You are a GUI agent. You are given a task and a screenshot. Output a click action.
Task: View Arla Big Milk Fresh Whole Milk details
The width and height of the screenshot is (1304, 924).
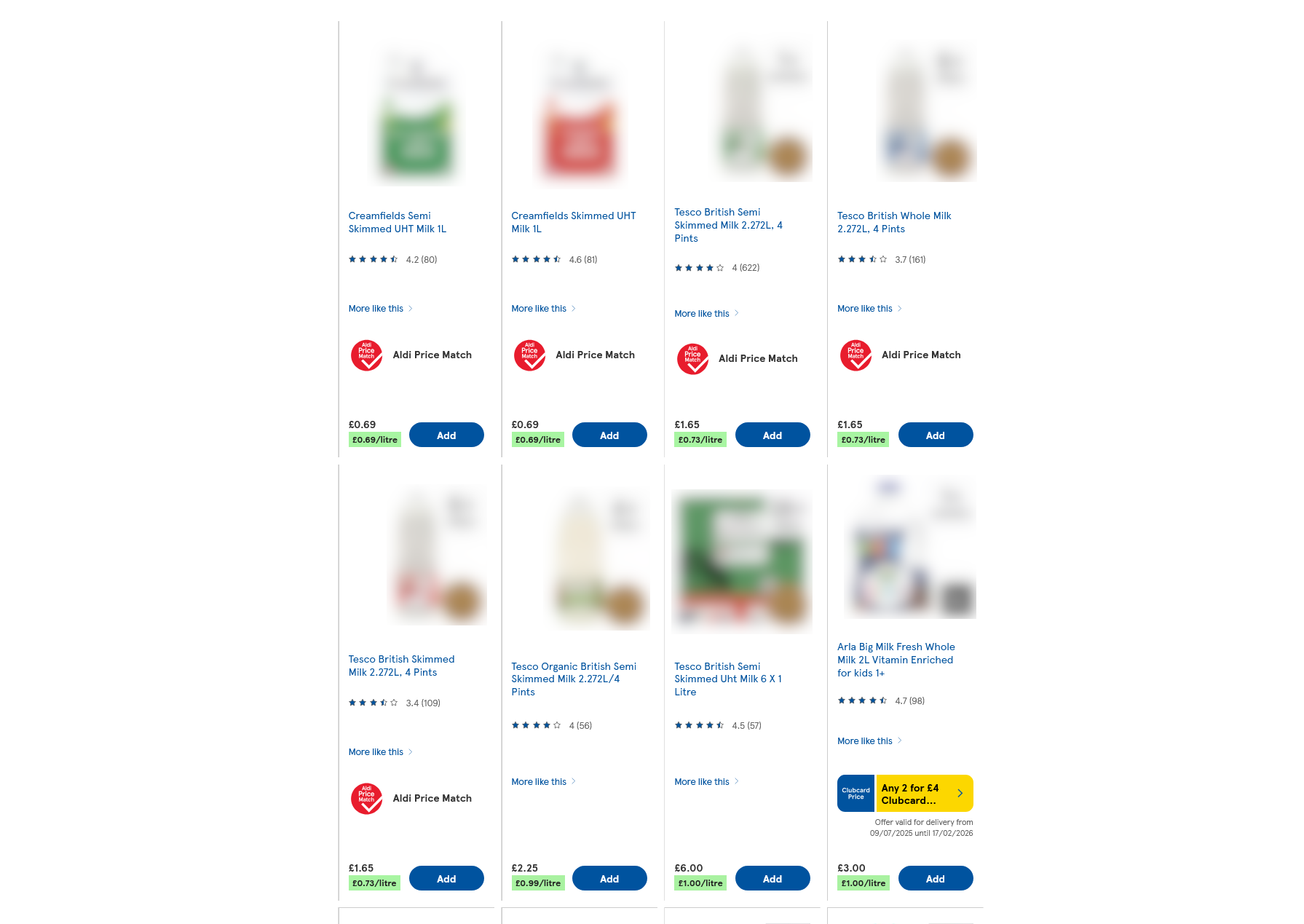[896, 660]
